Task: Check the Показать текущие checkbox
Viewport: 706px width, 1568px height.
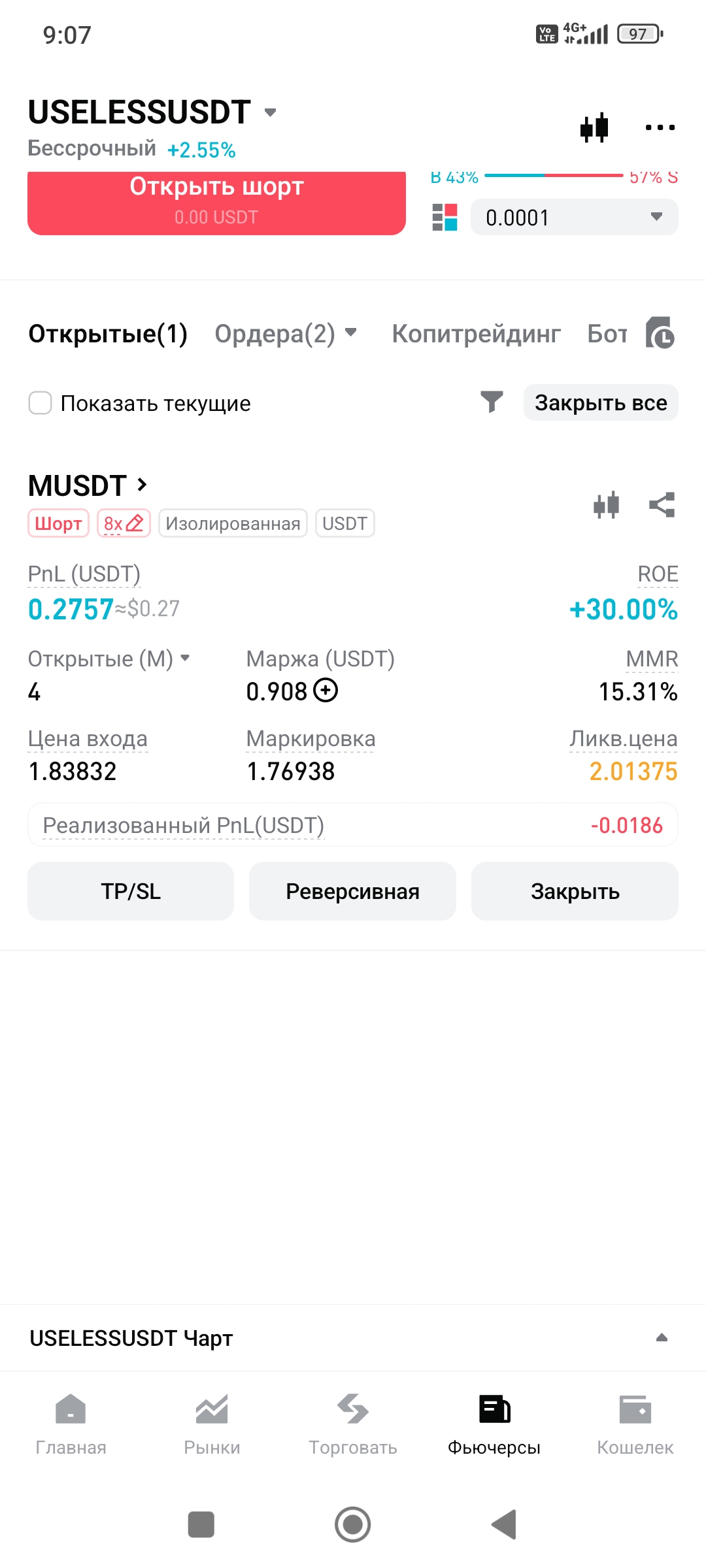Action: (41, 403)
